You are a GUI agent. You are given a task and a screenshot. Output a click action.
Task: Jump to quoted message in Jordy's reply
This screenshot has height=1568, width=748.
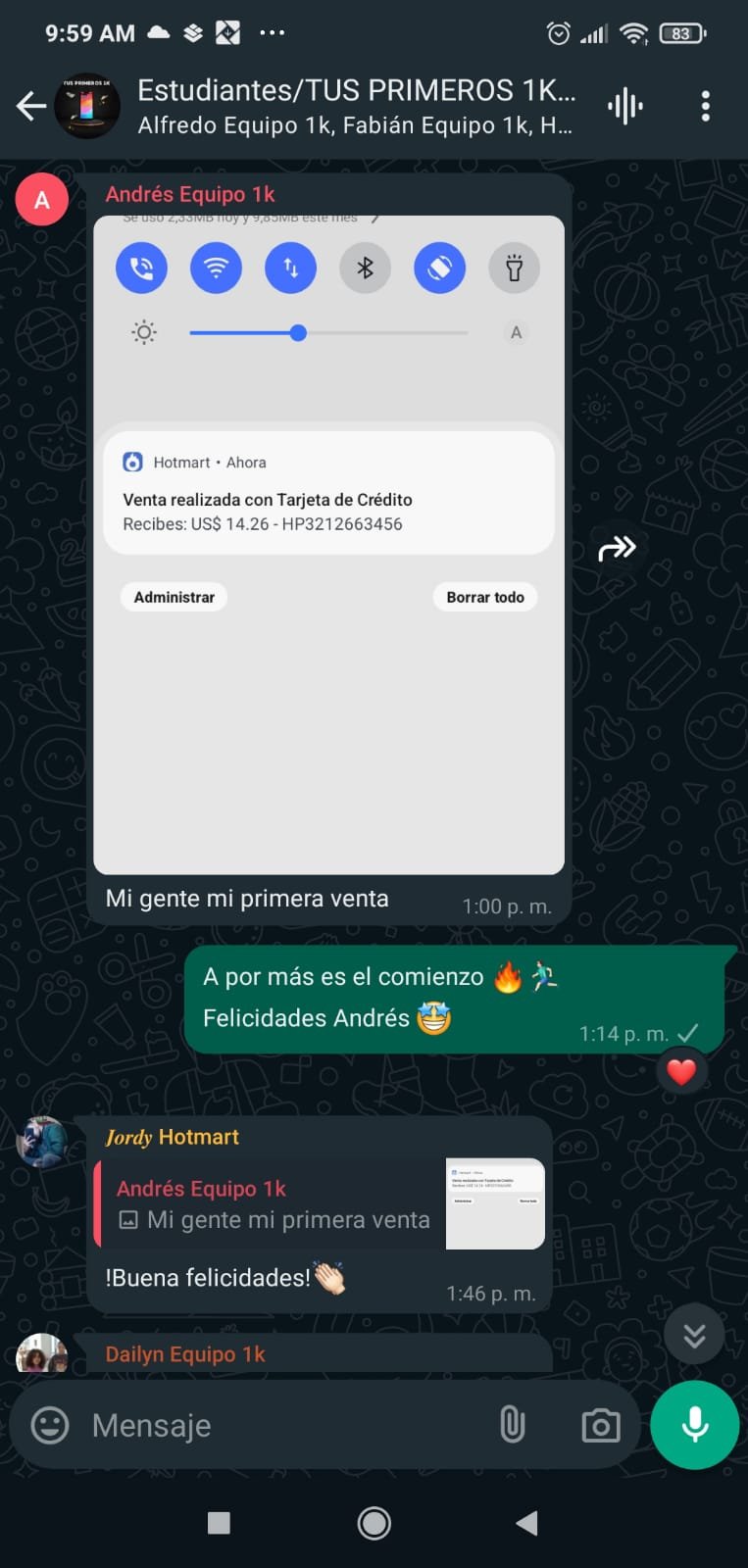(x=320, y=1204)
